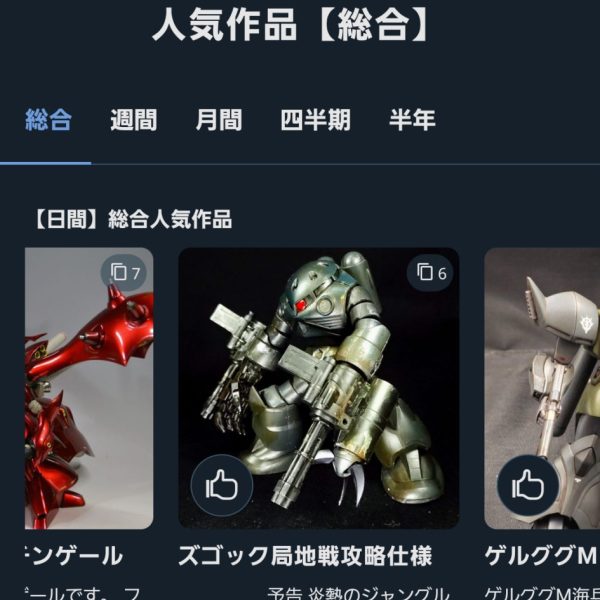Select the 月間 tab

point(218,121)
